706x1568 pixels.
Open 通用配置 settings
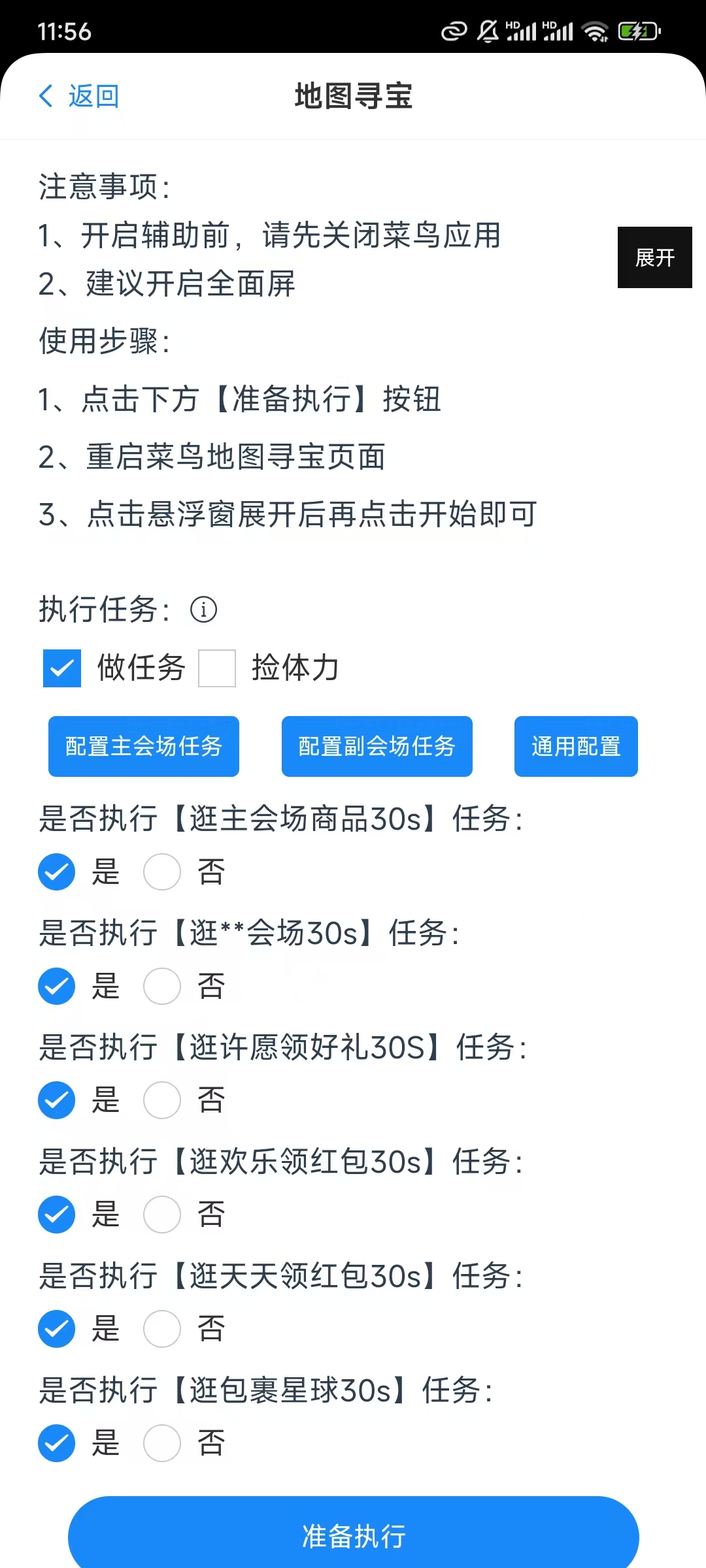pos(576,746)
